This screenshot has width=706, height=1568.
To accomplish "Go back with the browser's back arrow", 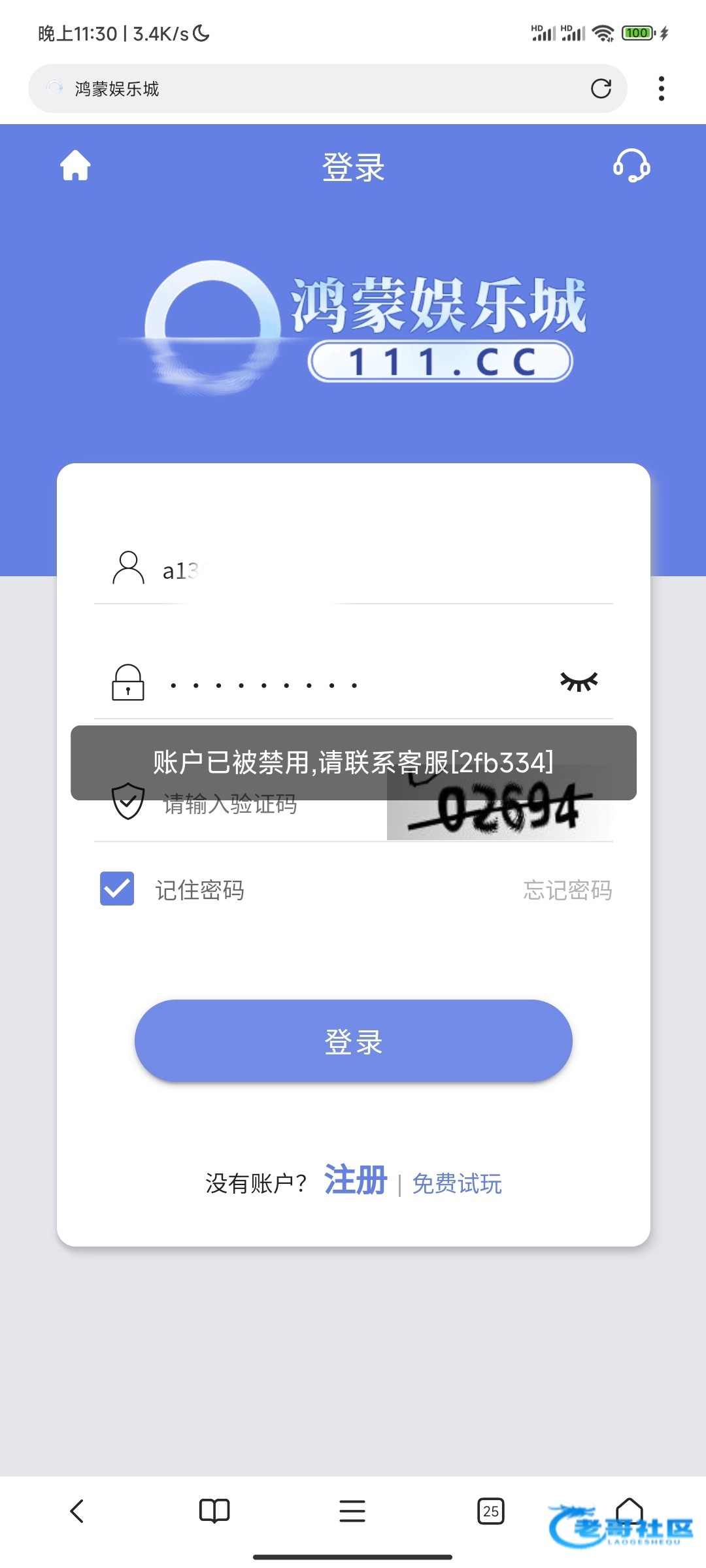I will 77,1511.
